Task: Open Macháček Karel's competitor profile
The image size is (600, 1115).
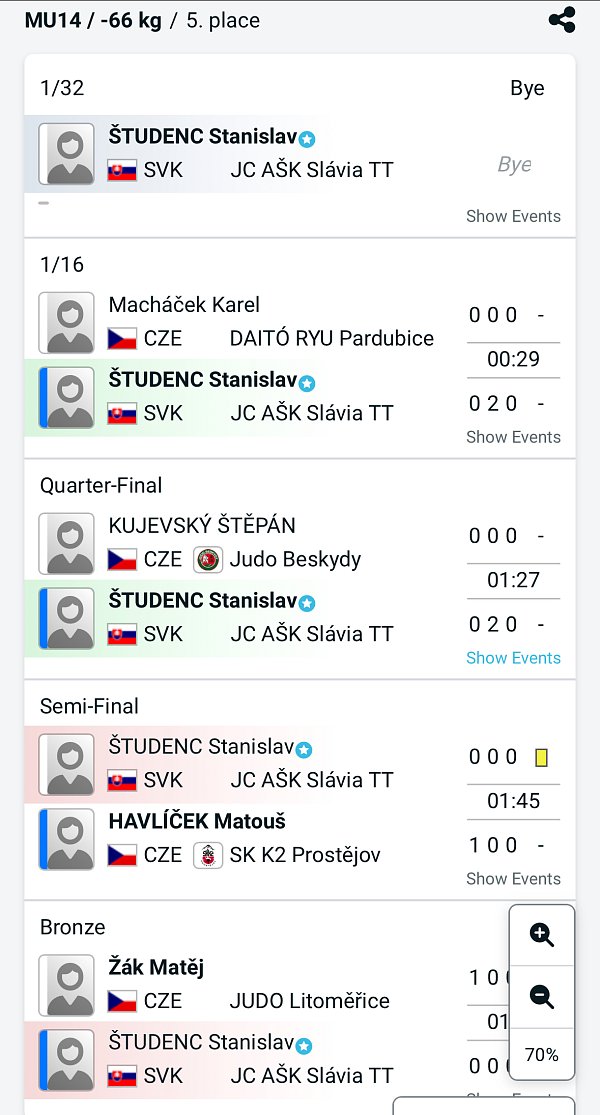Action: (x=183, y=305)
